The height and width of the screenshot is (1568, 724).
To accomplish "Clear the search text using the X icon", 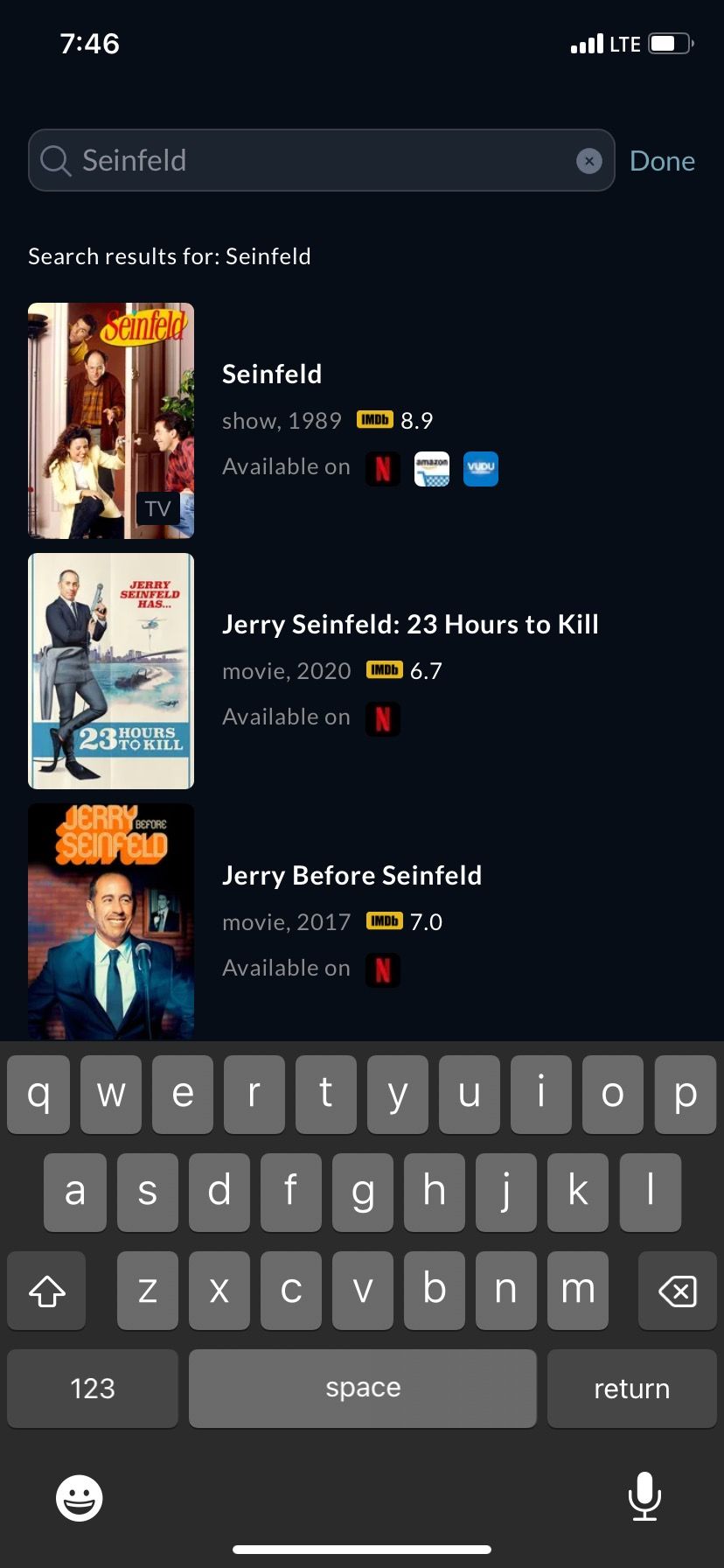I will [x=590, y=160].
